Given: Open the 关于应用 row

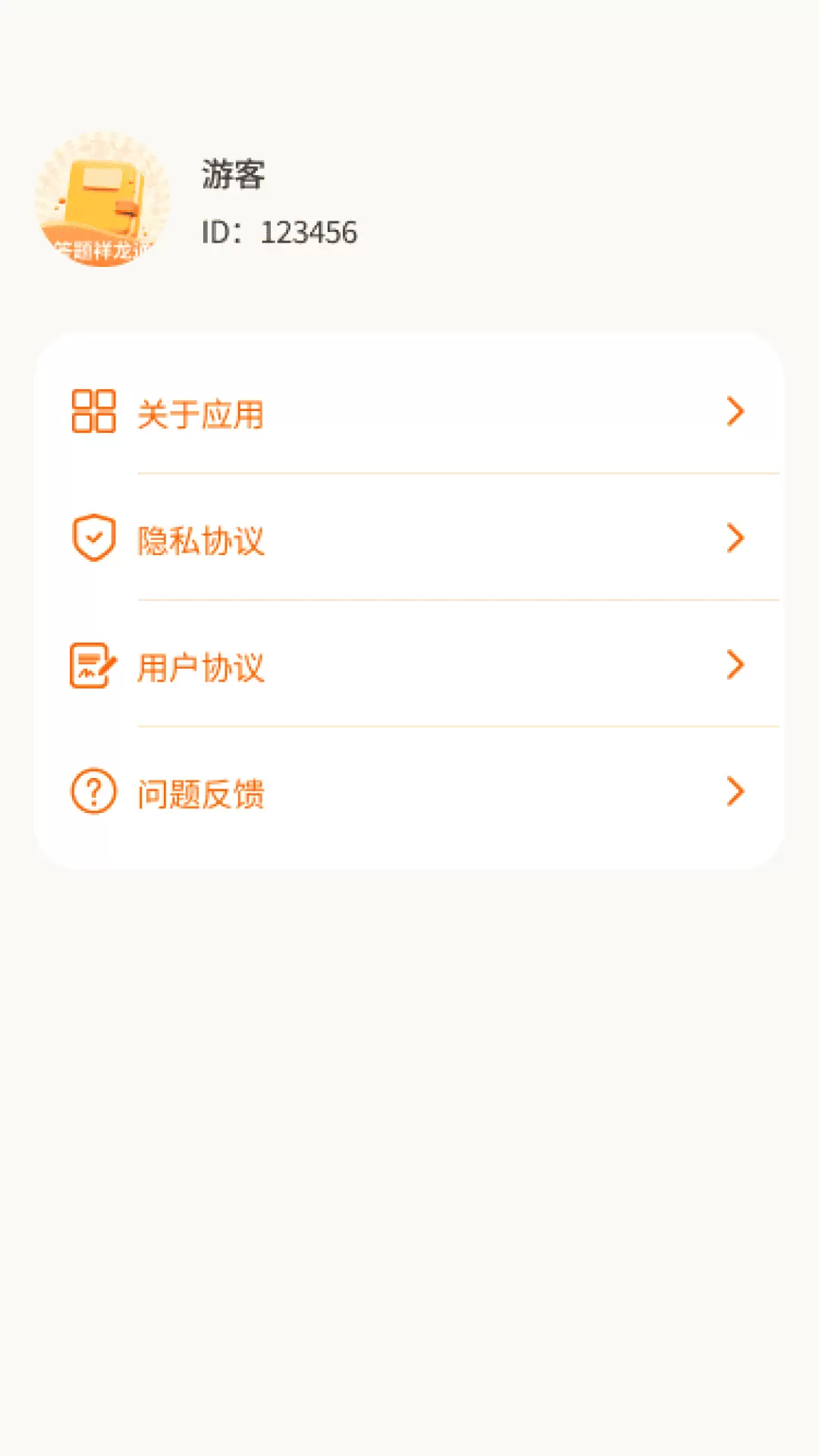Looking at the screenshot, I should pyautogui.click(x=408, y=413).
